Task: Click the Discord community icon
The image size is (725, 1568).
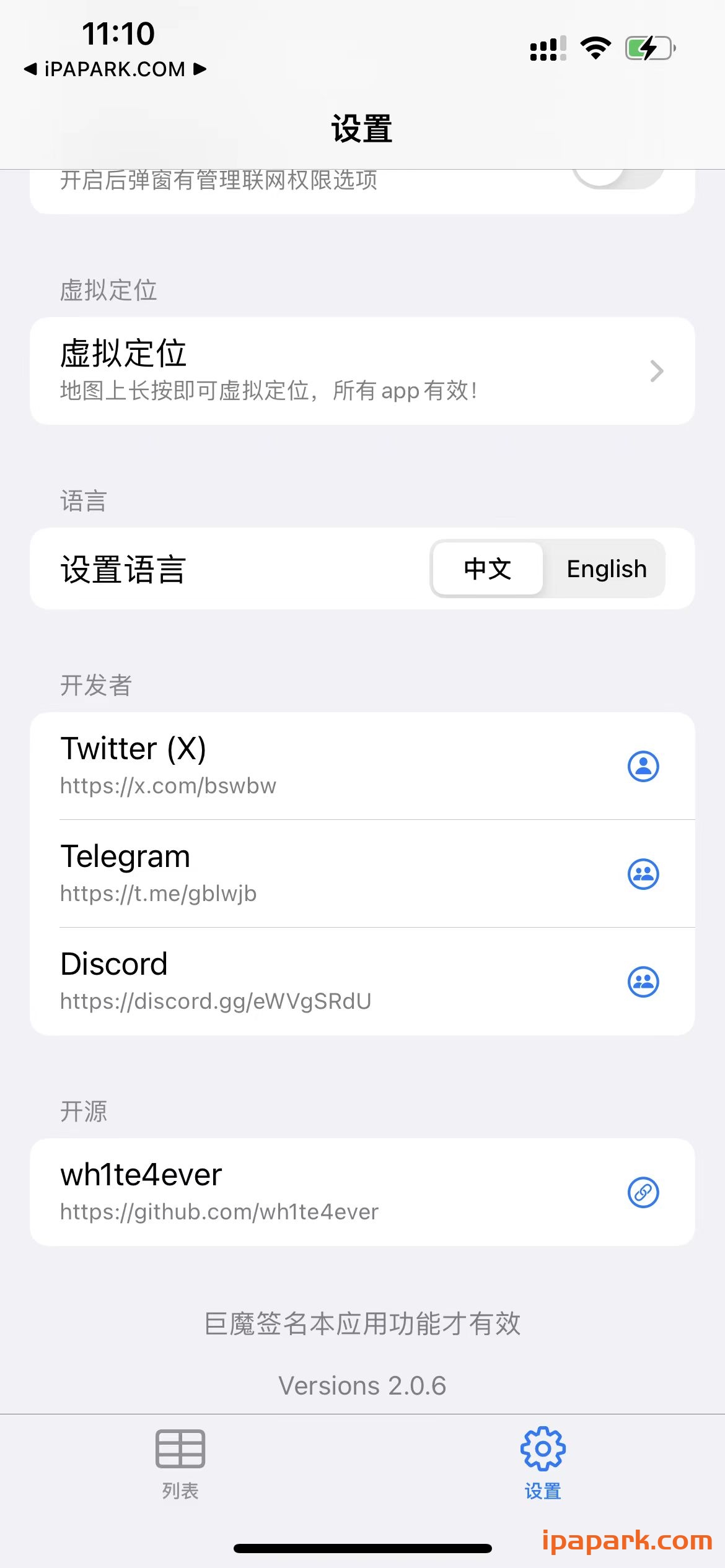Action: point(643,982)
